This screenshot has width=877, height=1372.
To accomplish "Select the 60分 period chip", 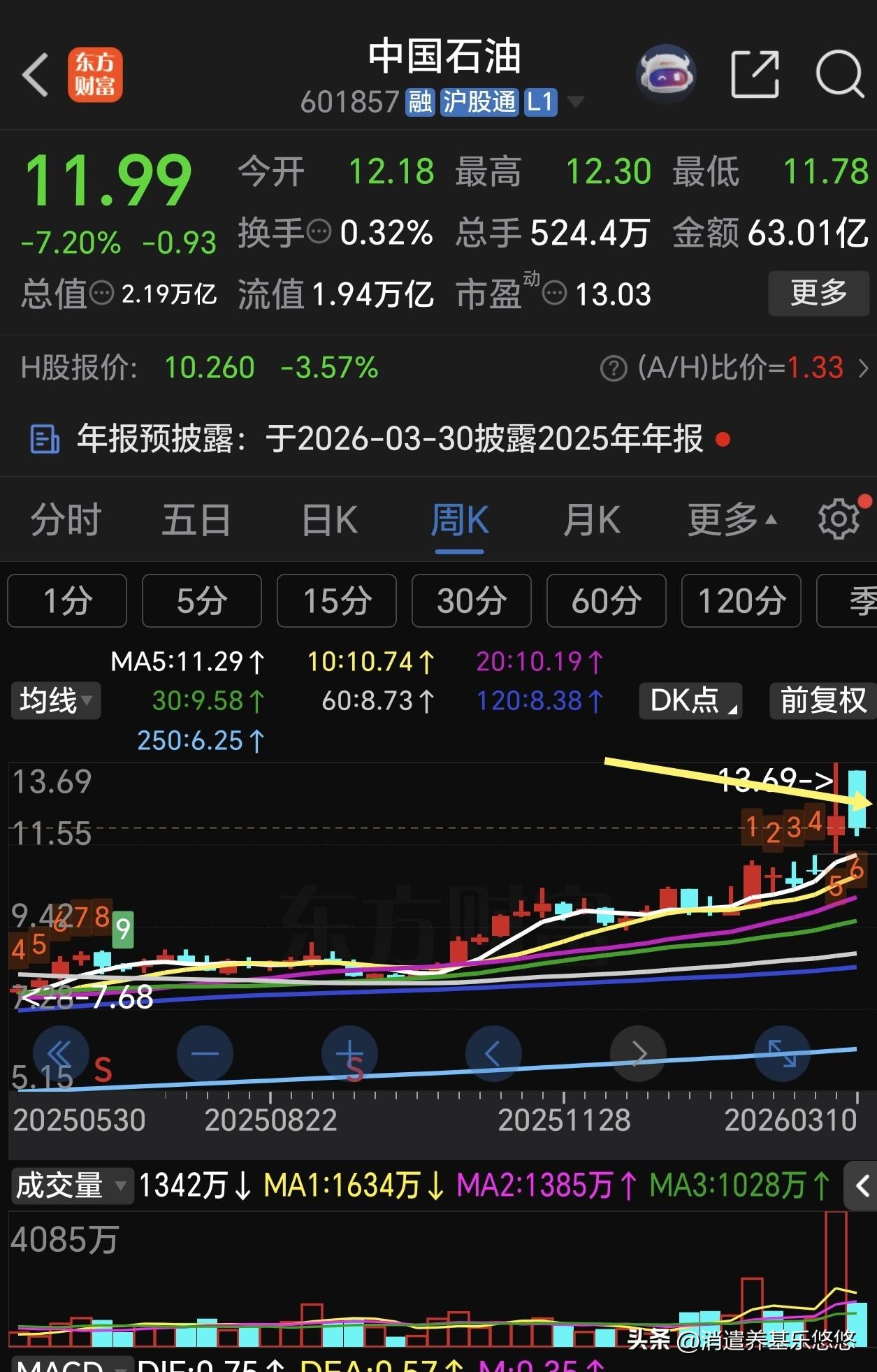I will [x=607, y=600].
